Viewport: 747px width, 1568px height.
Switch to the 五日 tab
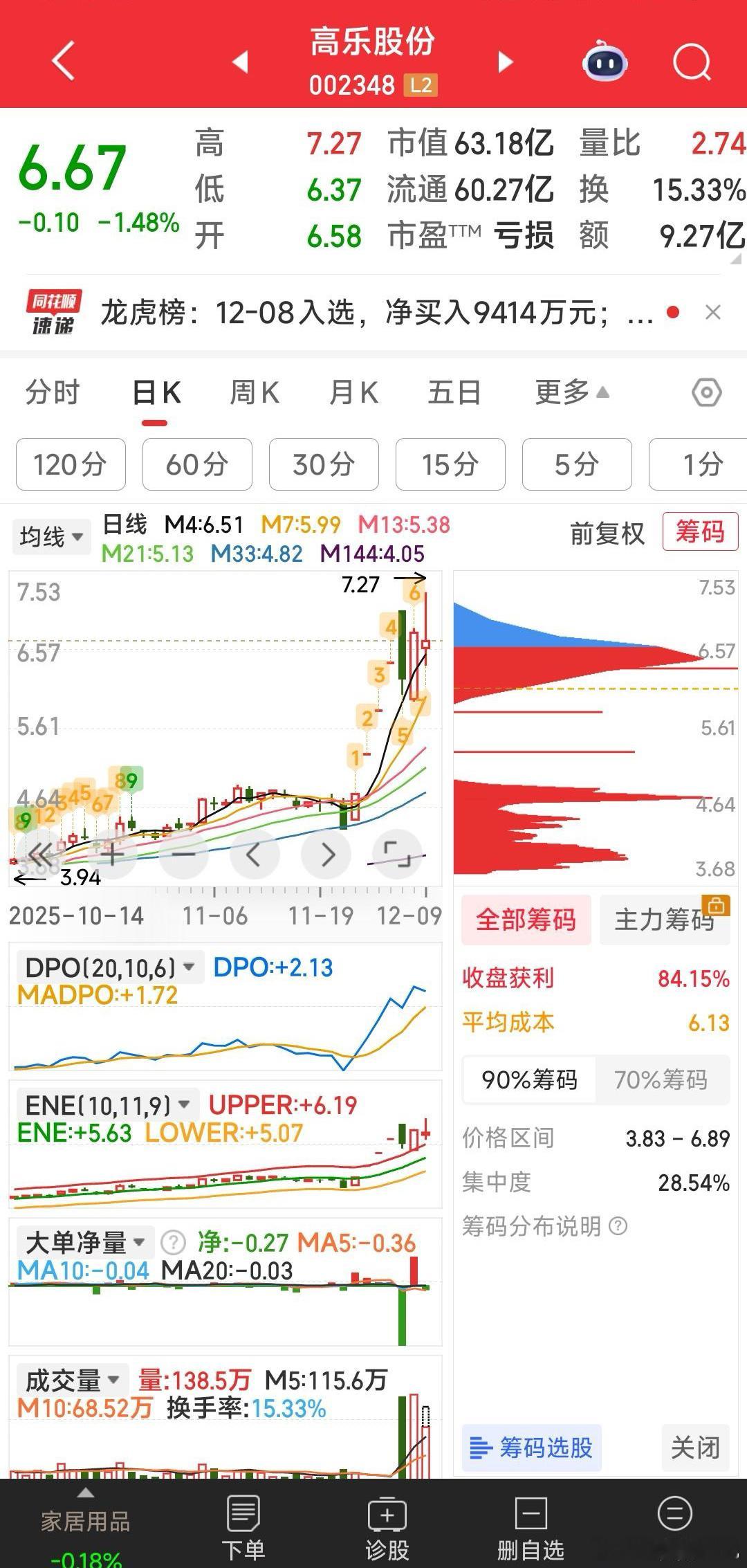(454, 393)
